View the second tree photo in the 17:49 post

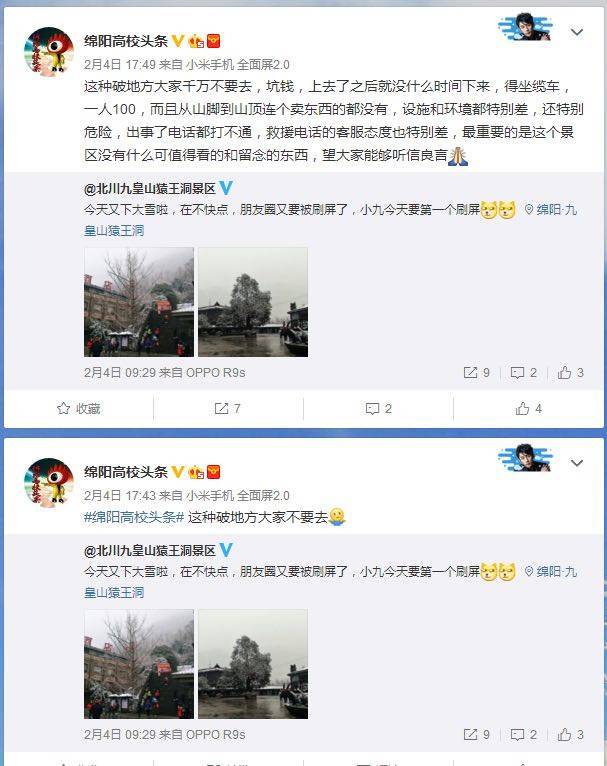click(252, 302)
